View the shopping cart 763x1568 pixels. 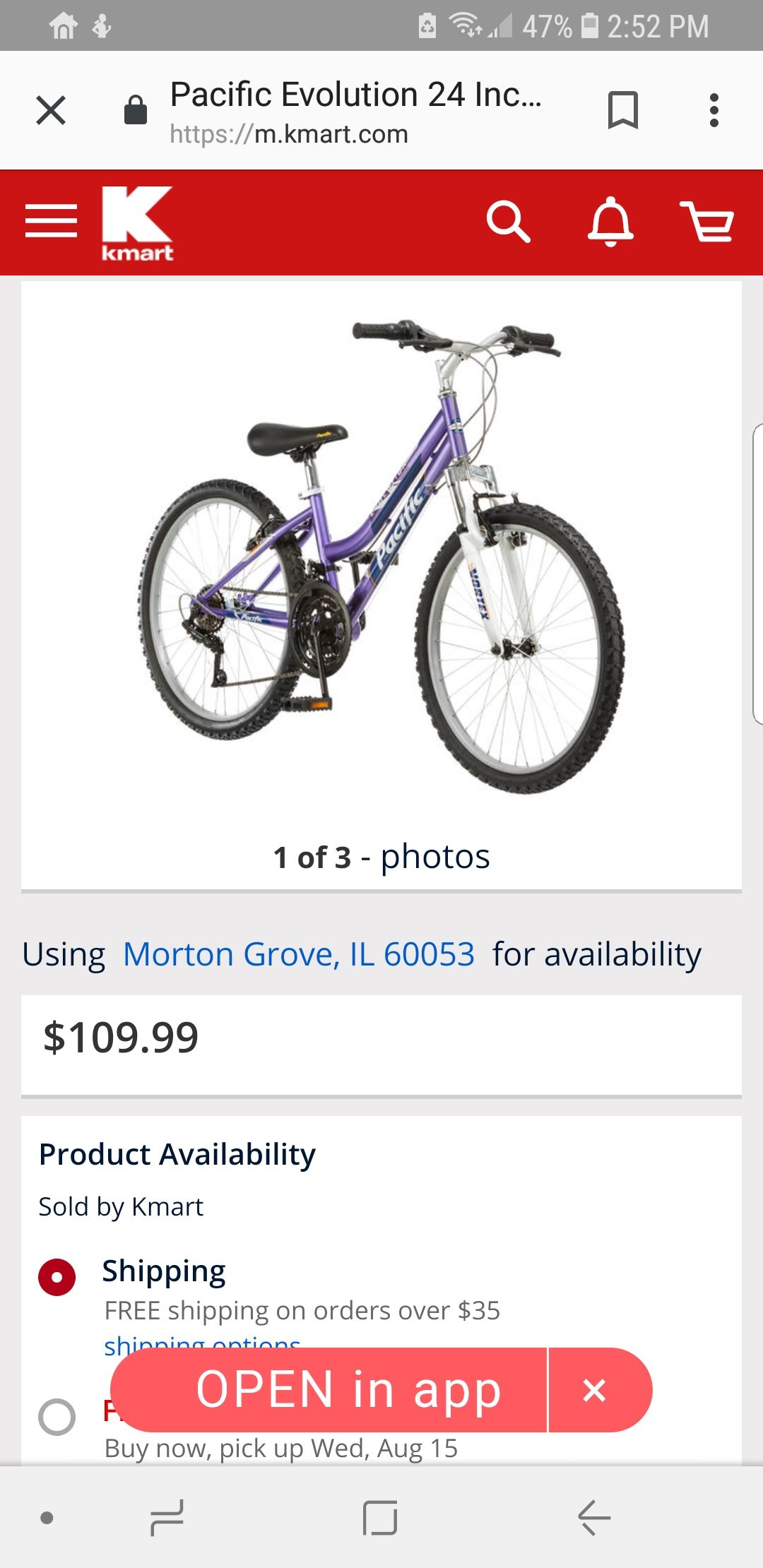[x=707, y=222]
